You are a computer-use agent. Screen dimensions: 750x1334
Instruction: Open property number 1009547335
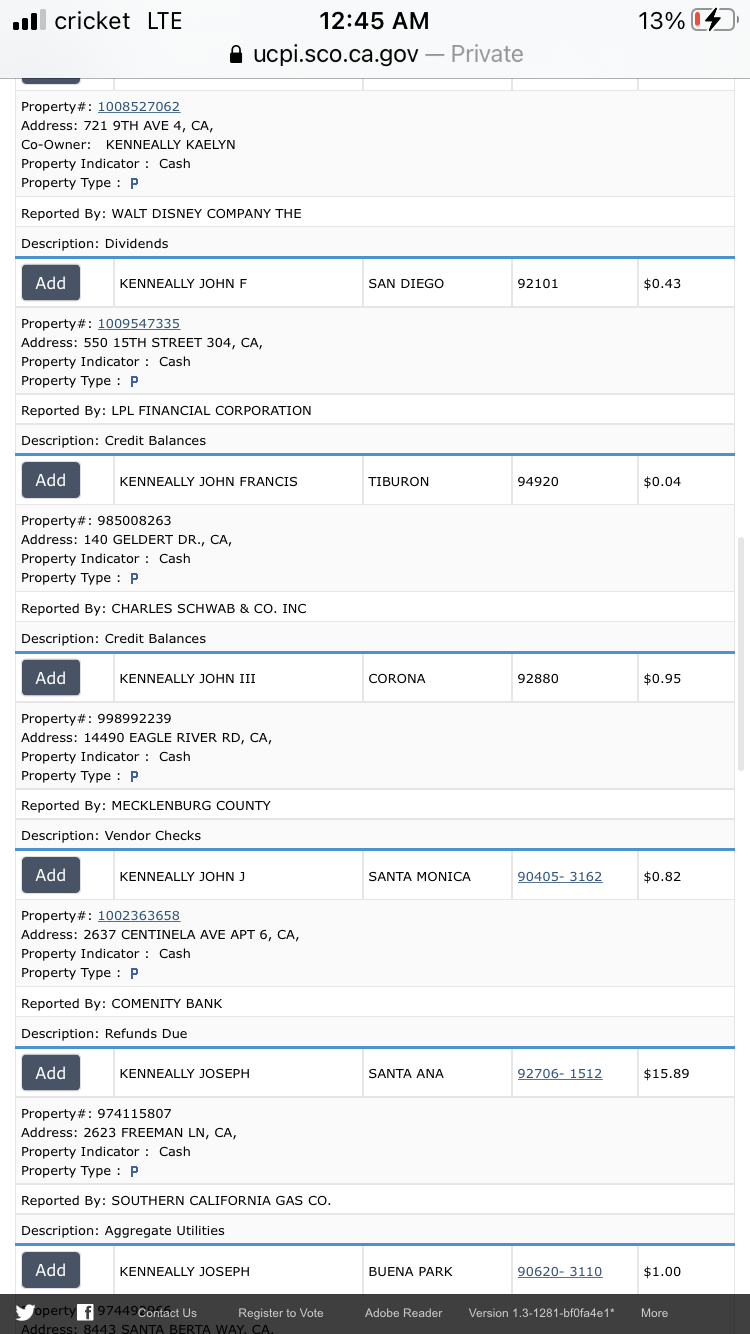tap(139, 324)
